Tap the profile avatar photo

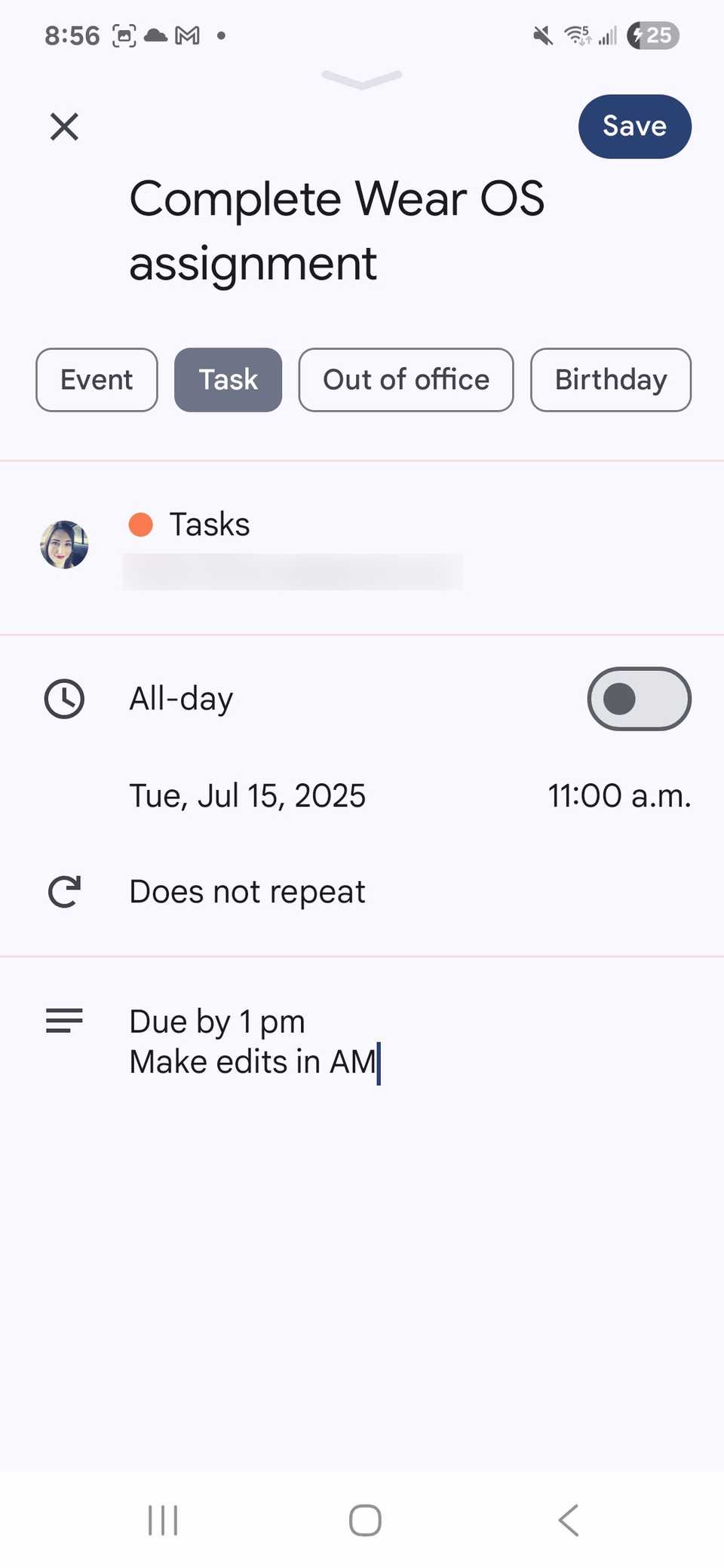click(x=64, y=543)
